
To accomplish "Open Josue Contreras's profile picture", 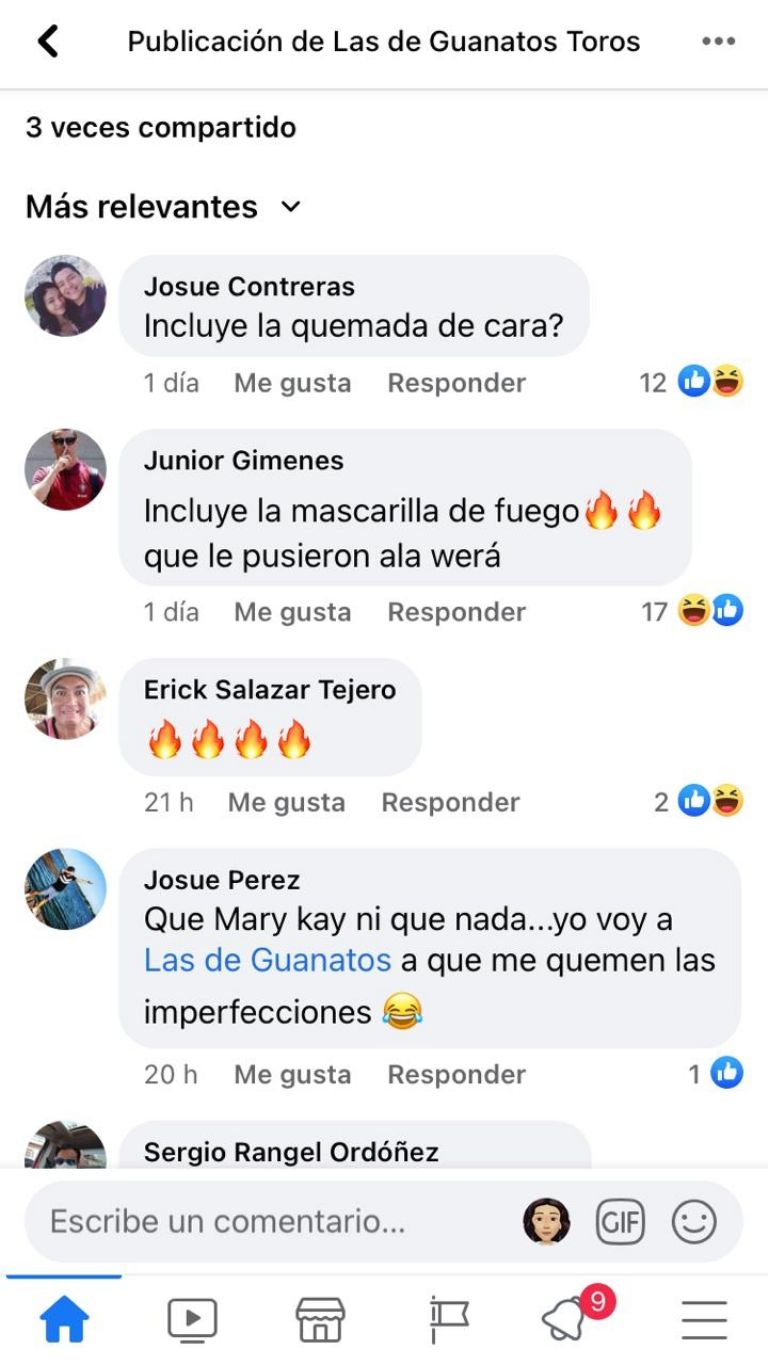I will pyautogui.click(x=65, y=295).
